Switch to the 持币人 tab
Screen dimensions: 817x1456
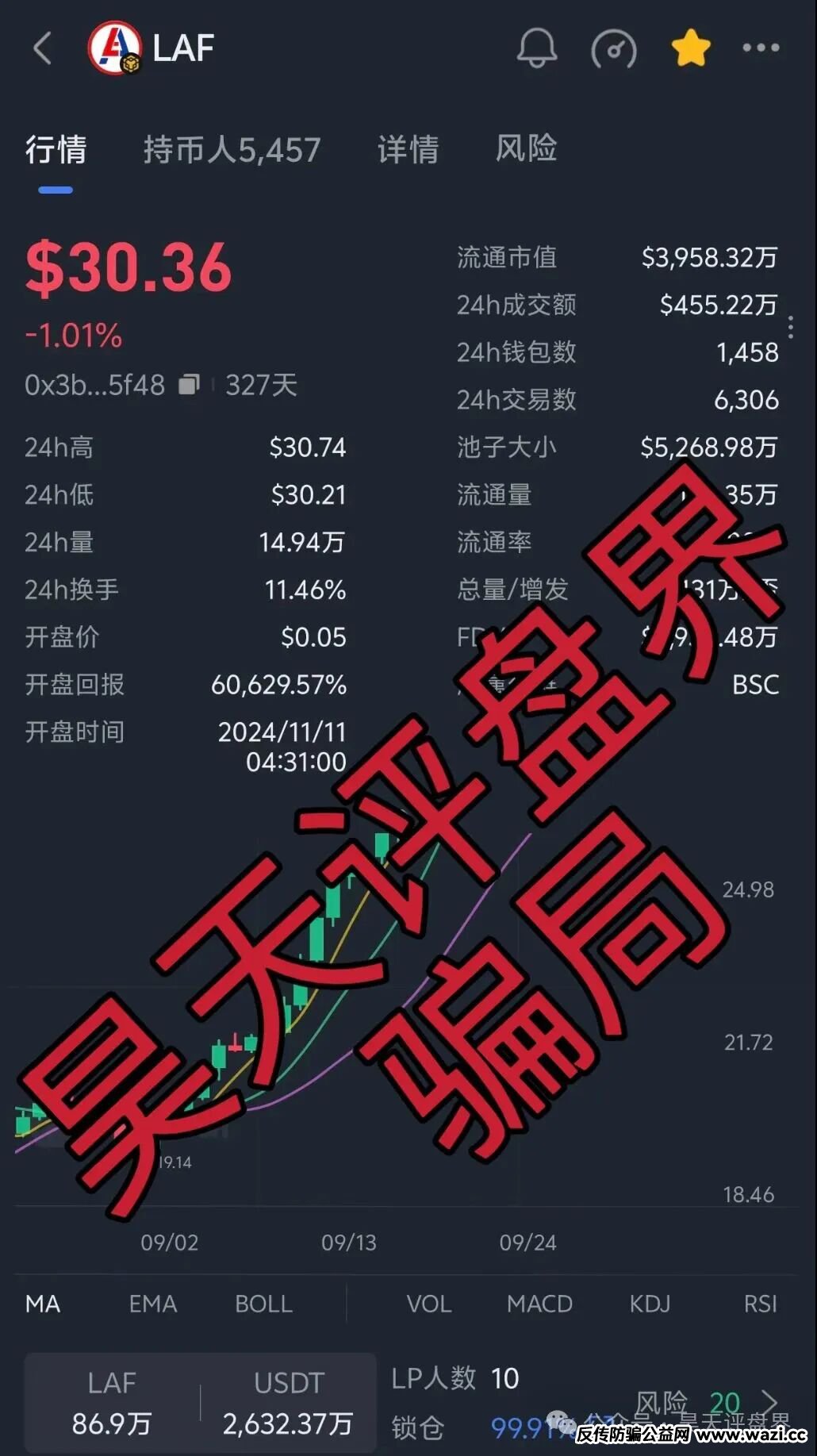[232, 149]
